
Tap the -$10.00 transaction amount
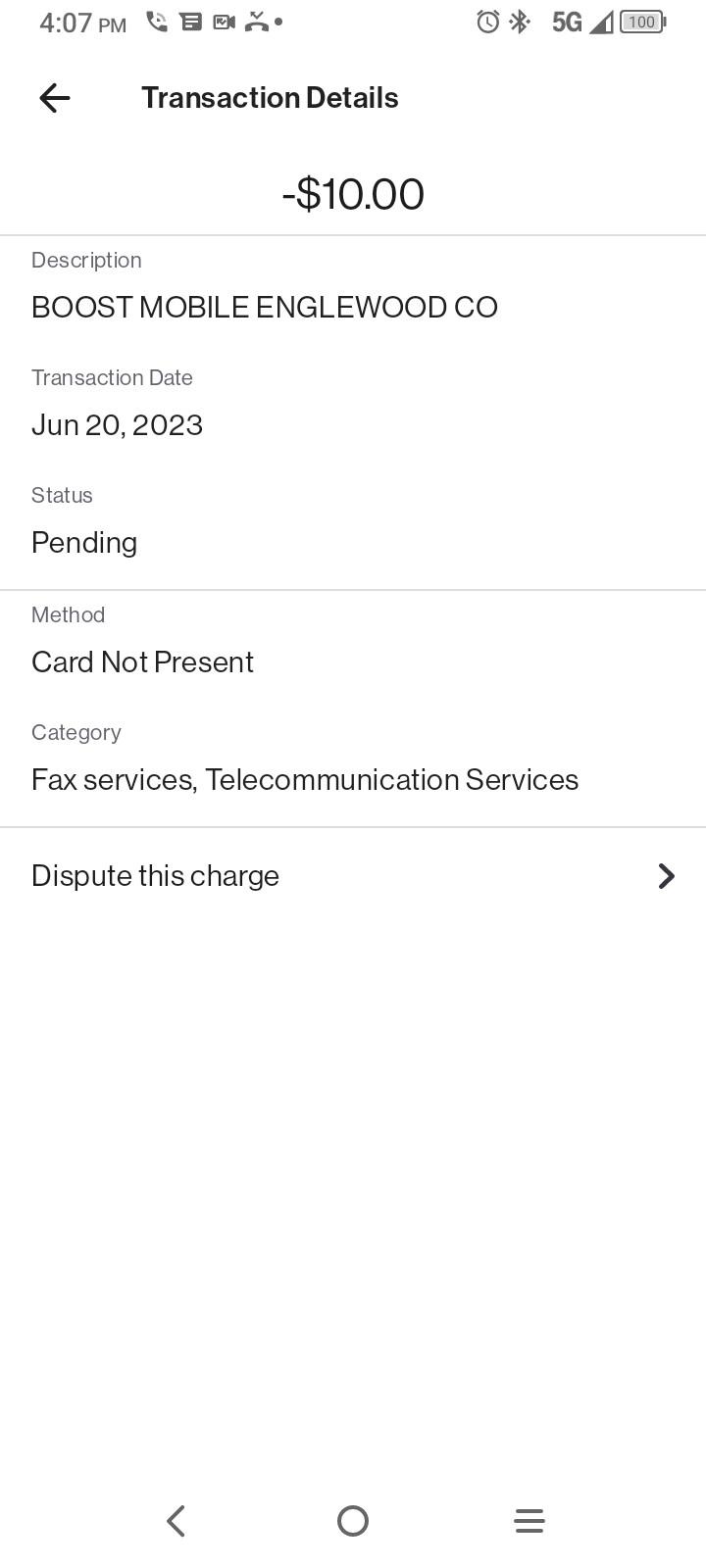coord(353,193)
